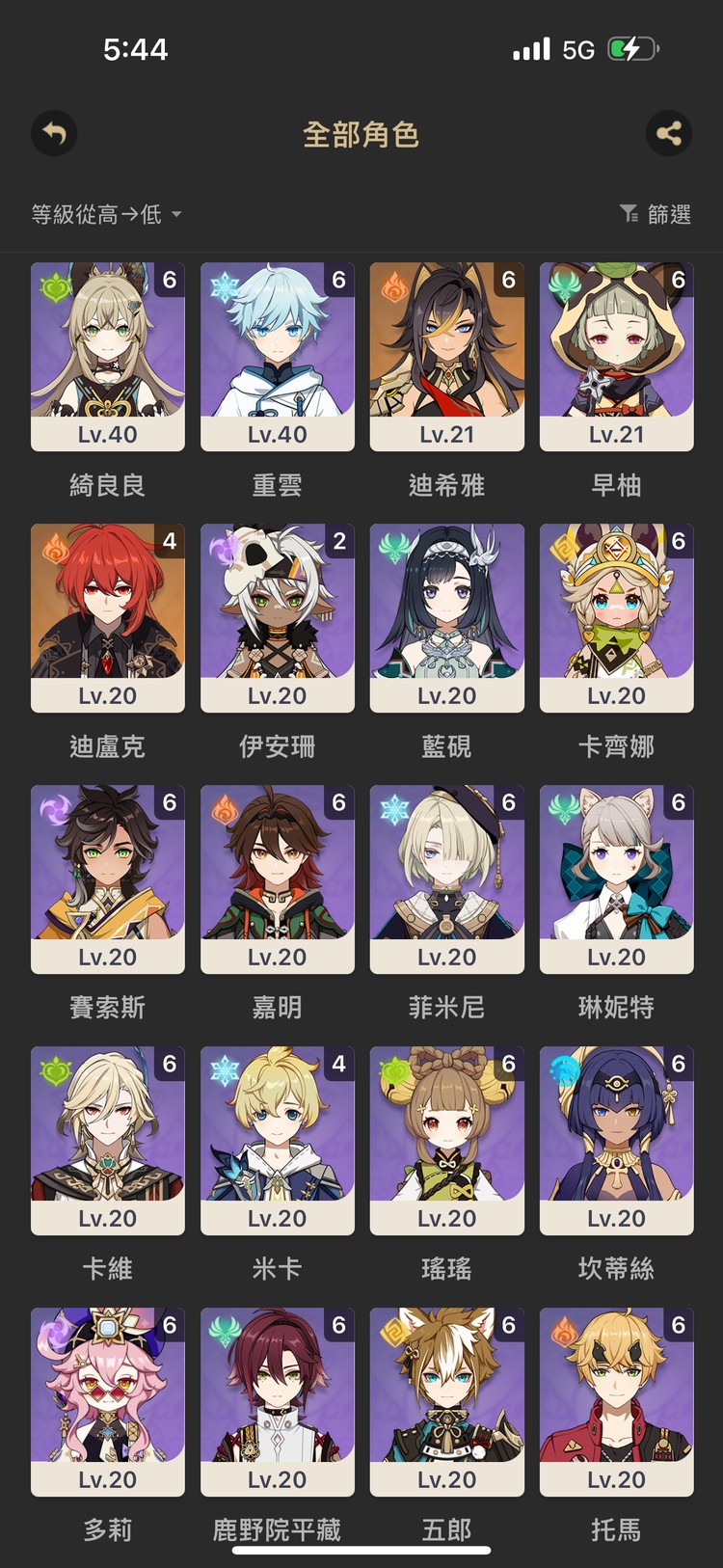This screenshot has height=1568, width=723.
Task: Expand the 等級從高→低 sort dropdown
Action: point(106,214)
